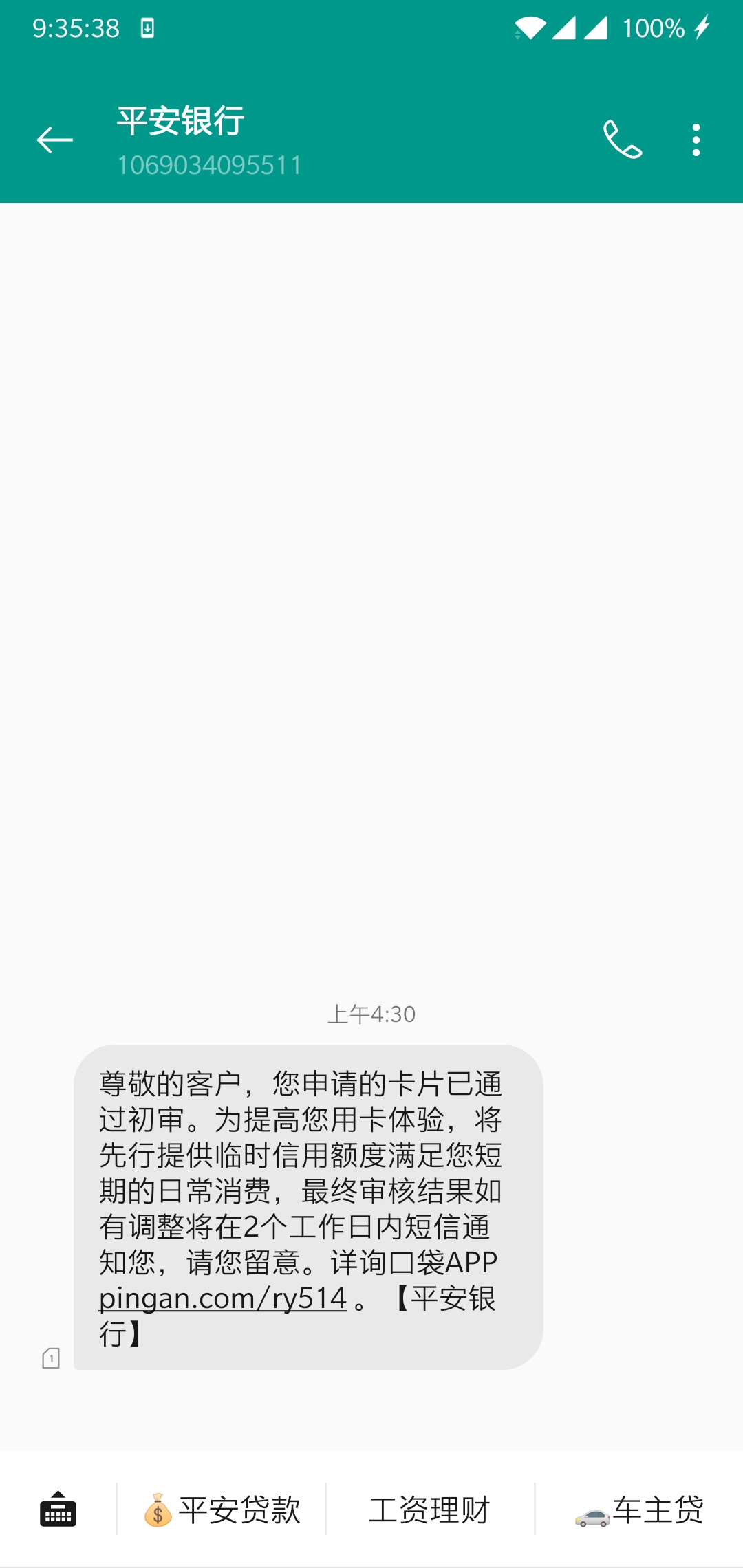Call 平安银行 via phone icon
Screen dimensions: 743x1568
point(623,140)
